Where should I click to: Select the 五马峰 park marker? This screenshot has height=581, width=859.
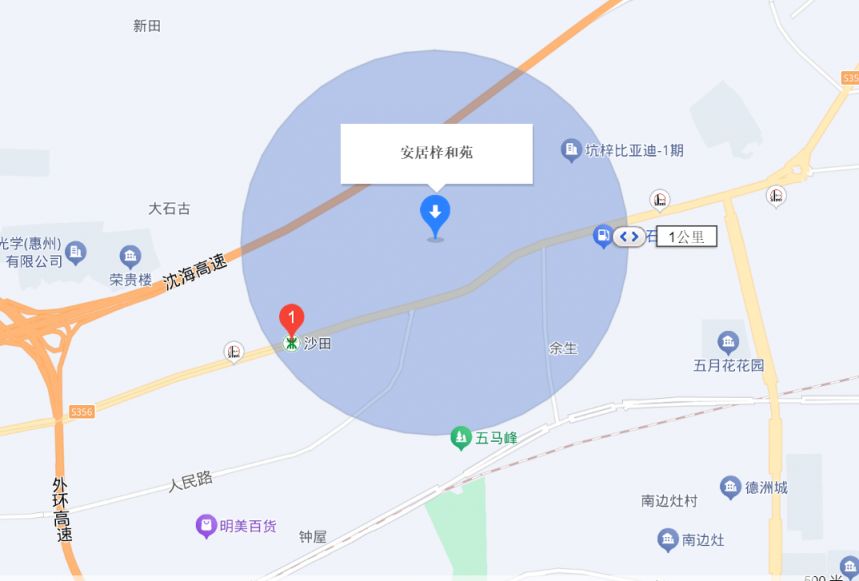[460, 437]
